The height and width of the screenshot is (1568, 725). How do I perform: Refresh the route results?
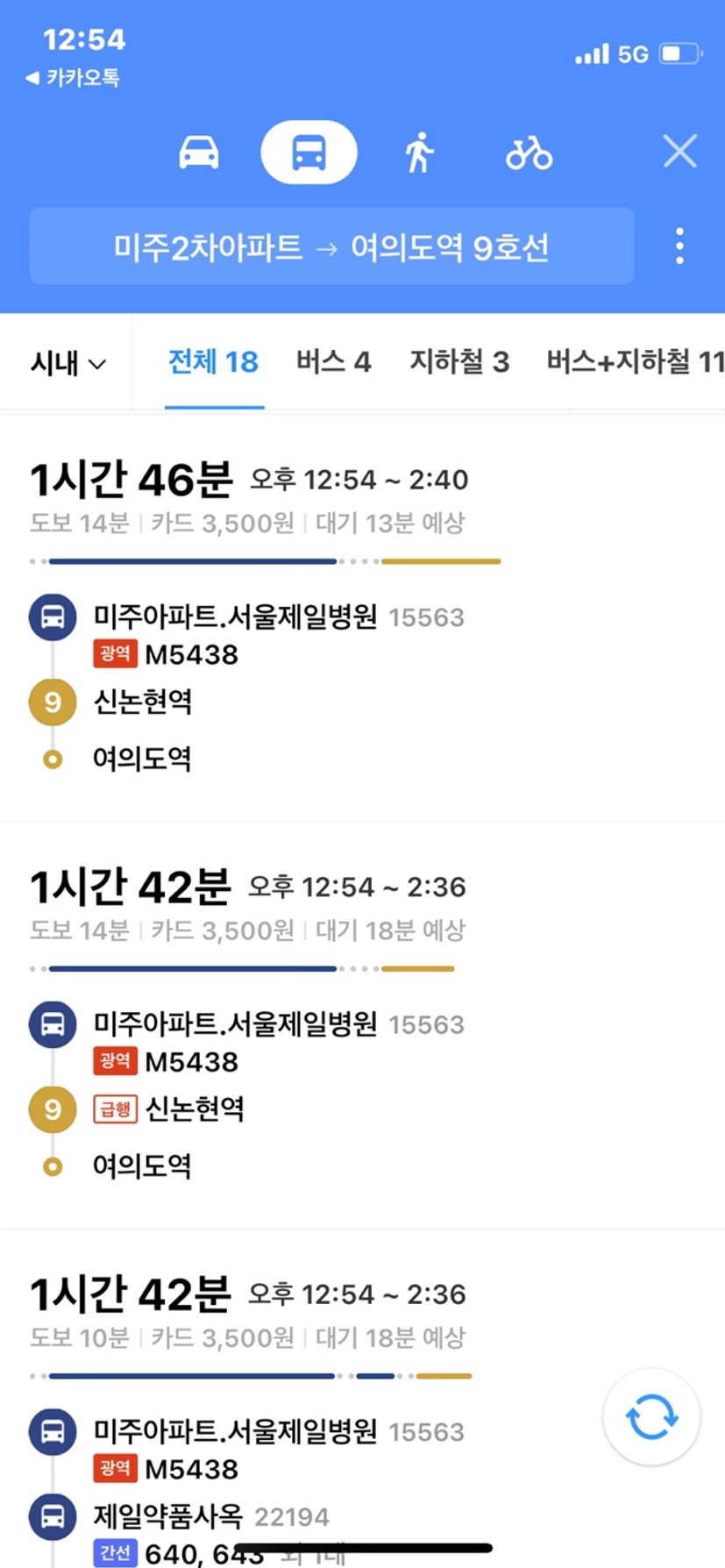[x=650, y=1416]
